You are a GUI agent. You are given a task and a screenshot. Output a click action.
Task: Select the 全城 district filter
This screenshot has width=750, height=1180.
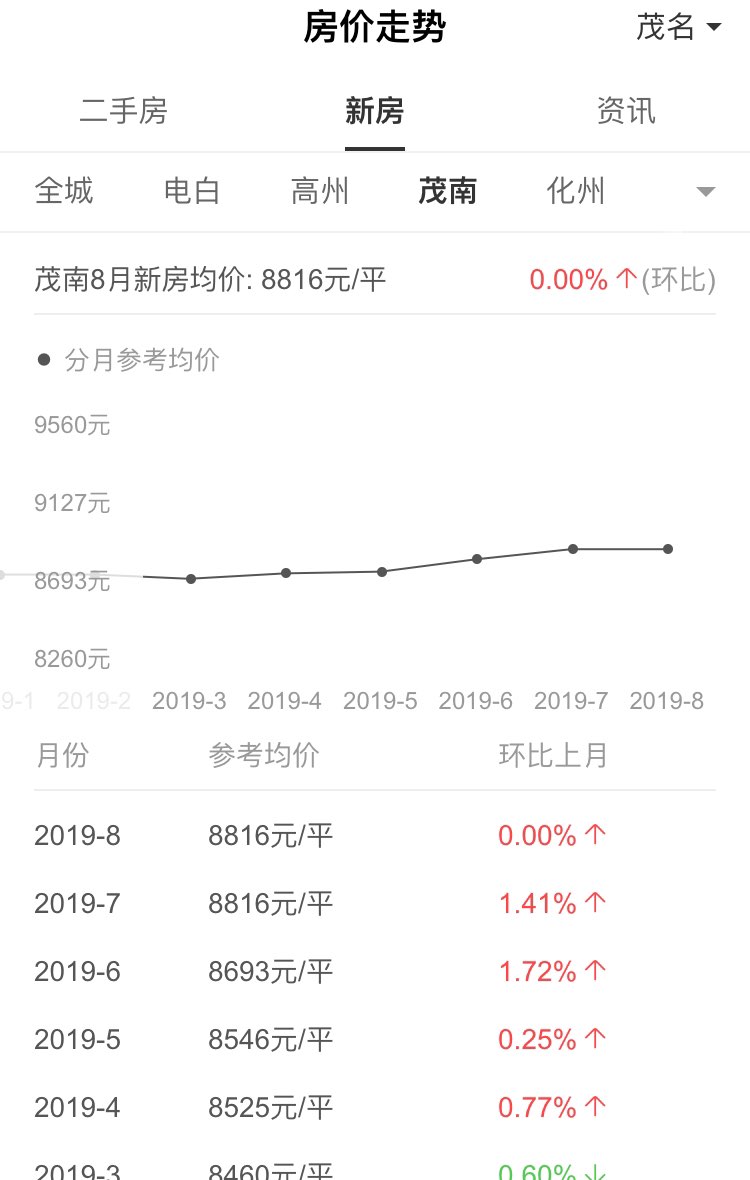click(64, 191)
